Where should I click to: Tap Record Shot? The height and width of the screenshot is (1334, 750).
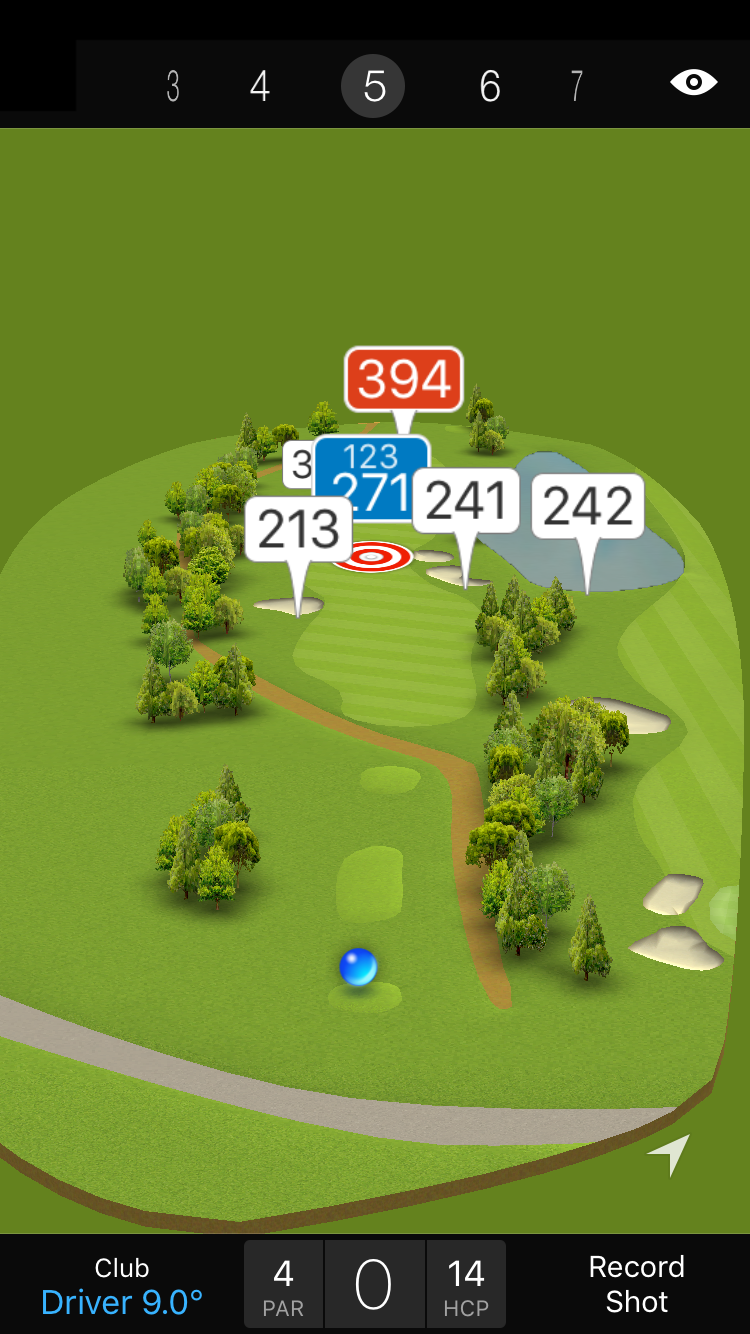636,1284
